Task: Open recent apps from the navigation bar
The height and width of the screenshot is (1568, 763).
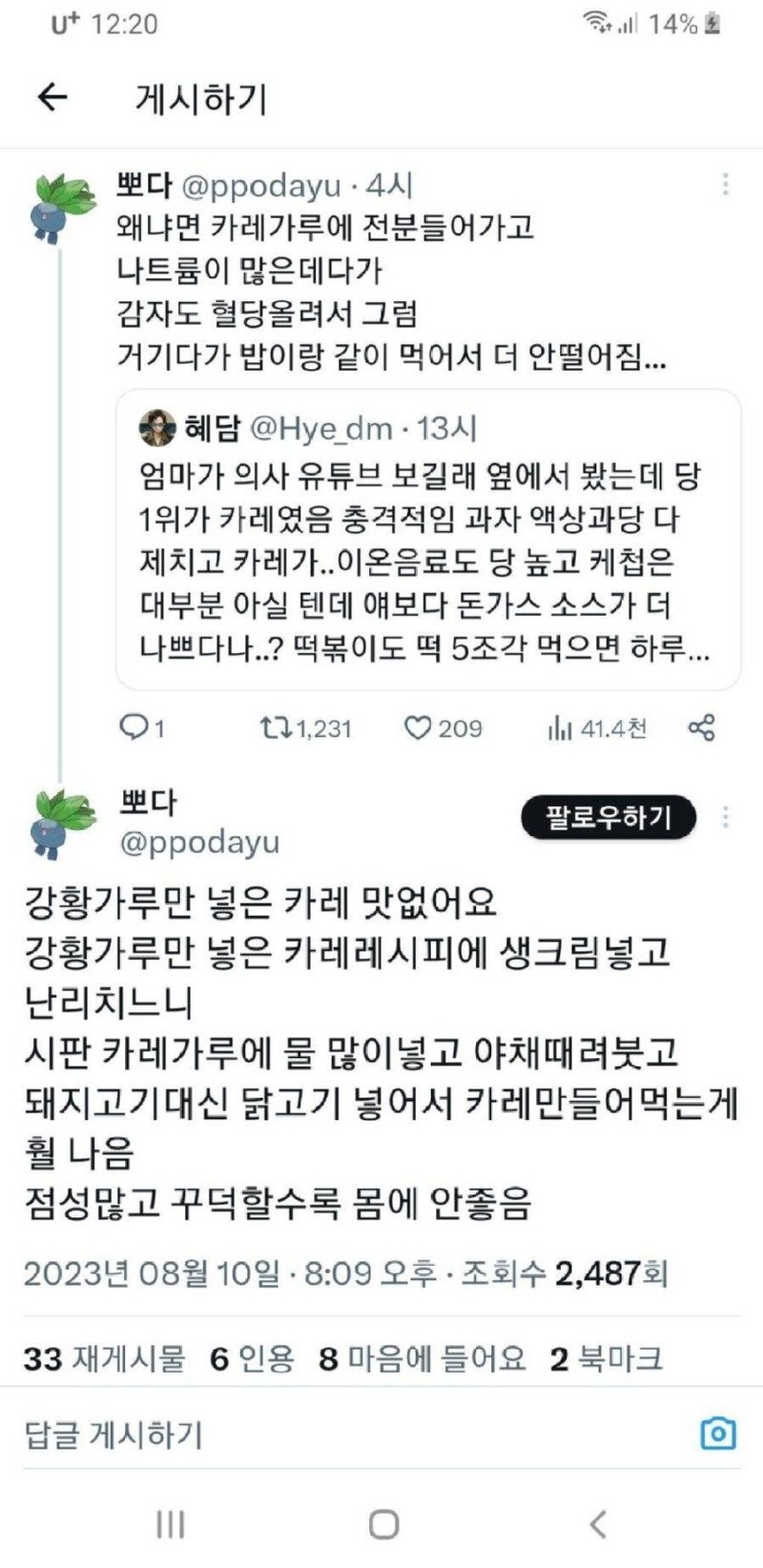Action: click(x=170, y=1523)
